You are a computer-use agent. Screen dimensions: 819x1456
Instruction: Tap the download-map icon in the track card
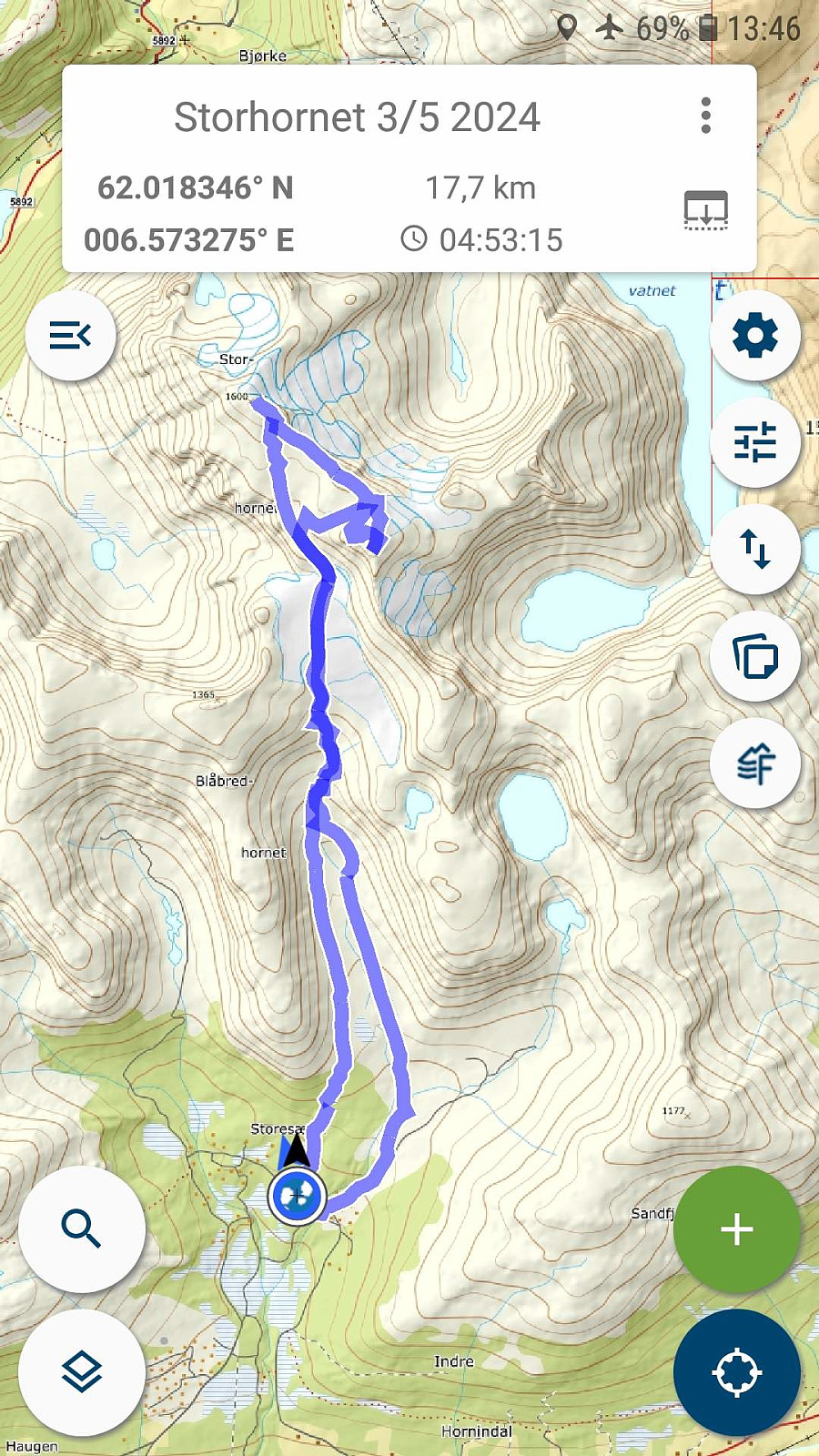point(705,210)
